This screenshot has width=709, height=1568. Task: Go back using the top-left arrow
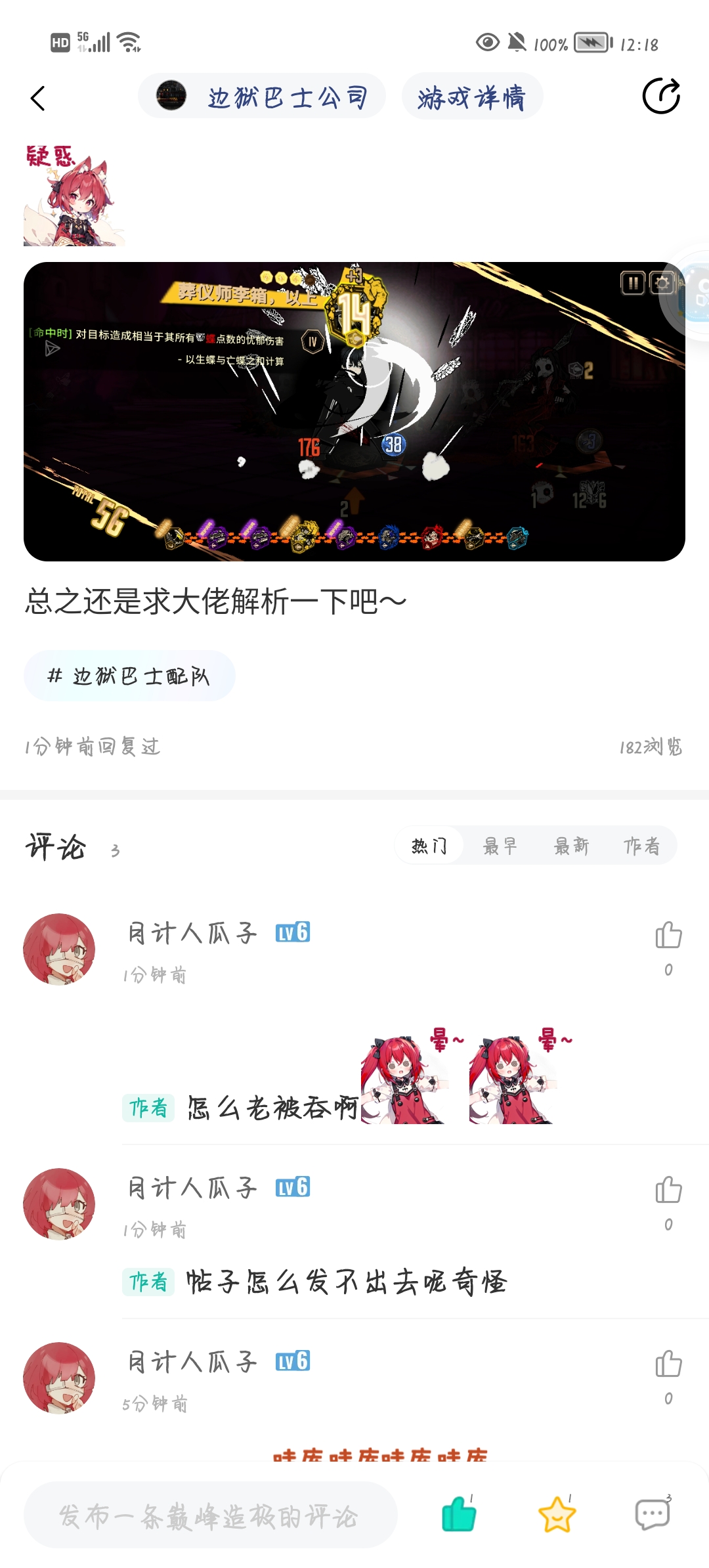pyautogui.click(x=38, y=98)
